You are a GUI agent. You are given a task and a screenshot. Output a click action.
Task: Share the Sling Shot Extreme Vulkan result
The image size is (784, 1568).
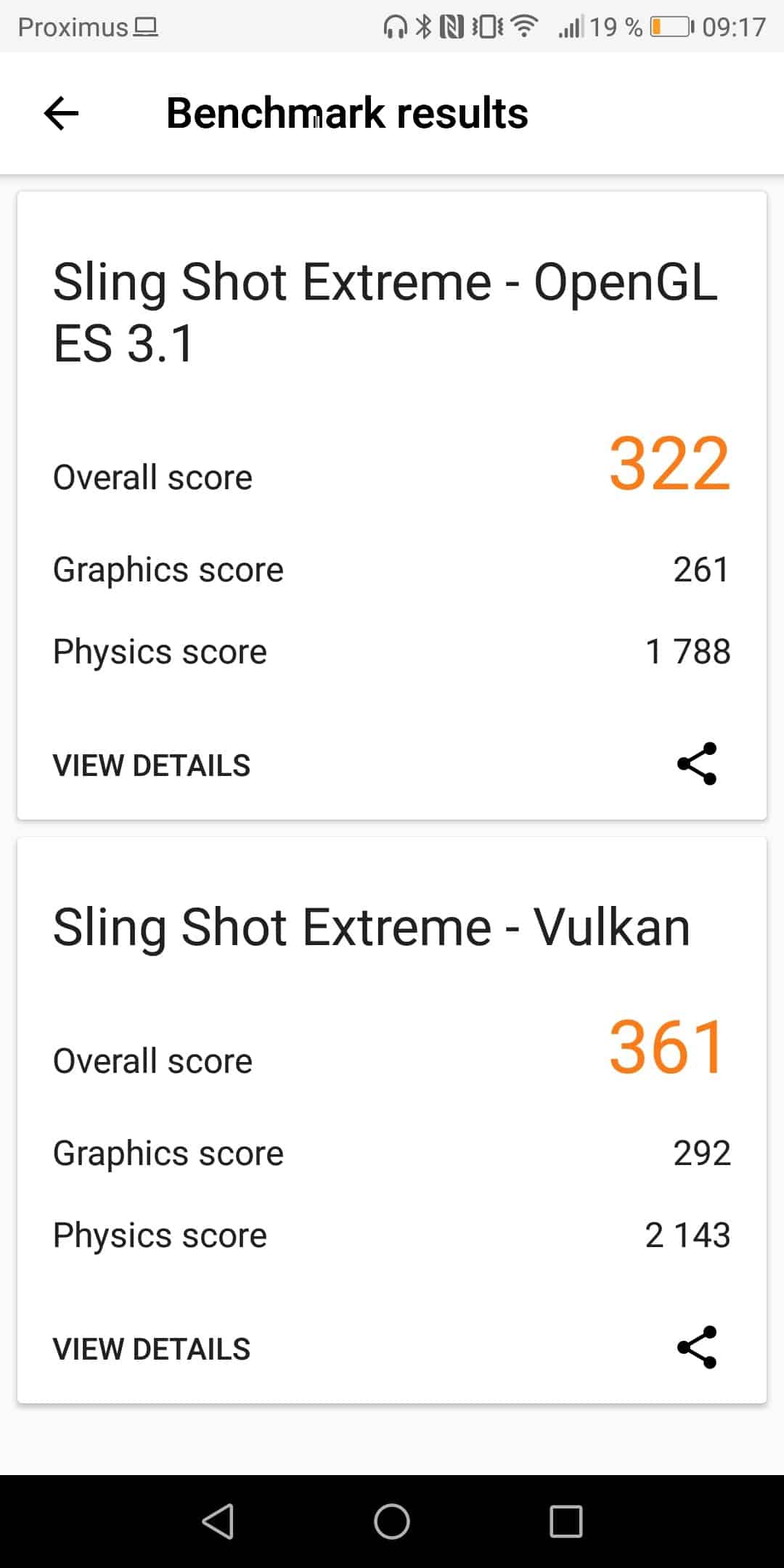pos(697,1347)
